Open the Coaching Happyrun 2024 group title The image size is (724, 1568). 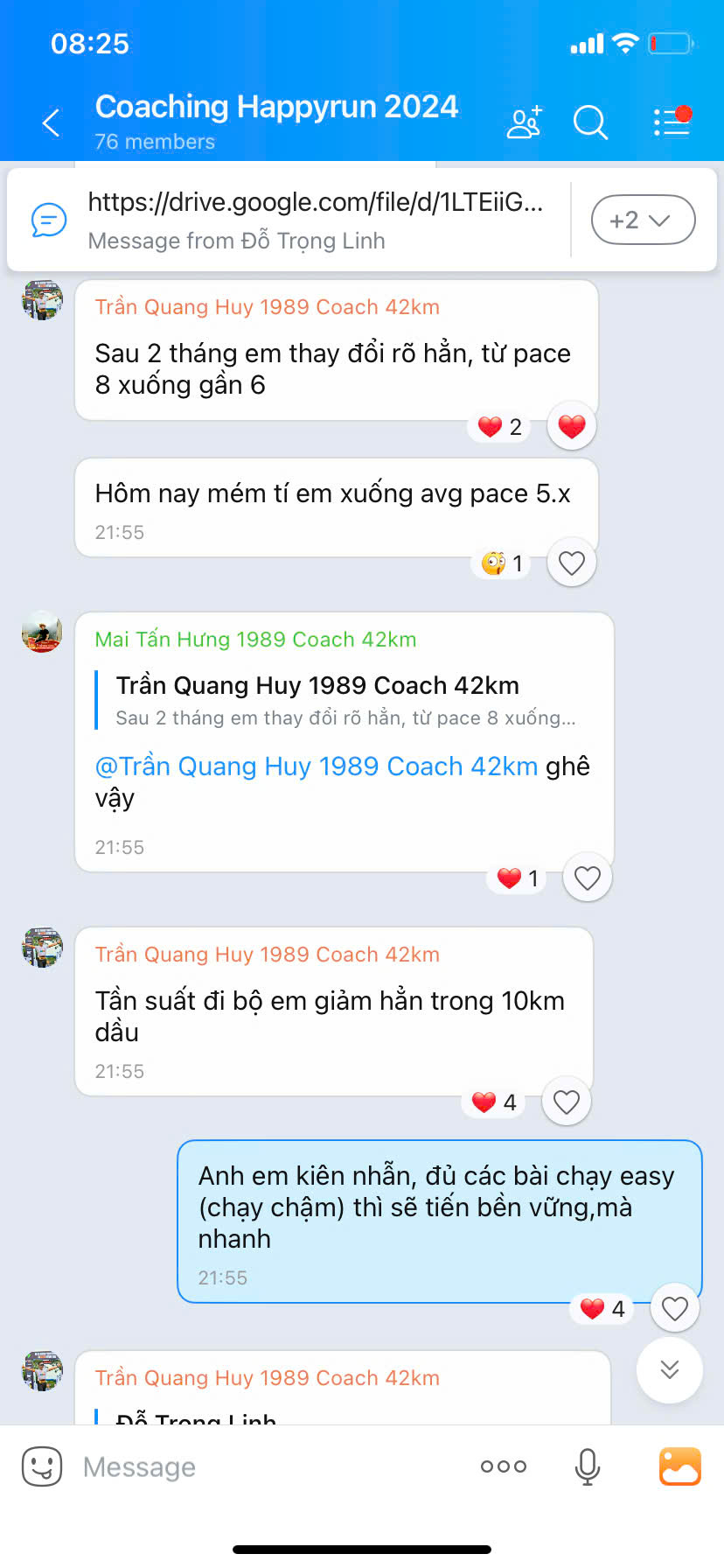277,106
